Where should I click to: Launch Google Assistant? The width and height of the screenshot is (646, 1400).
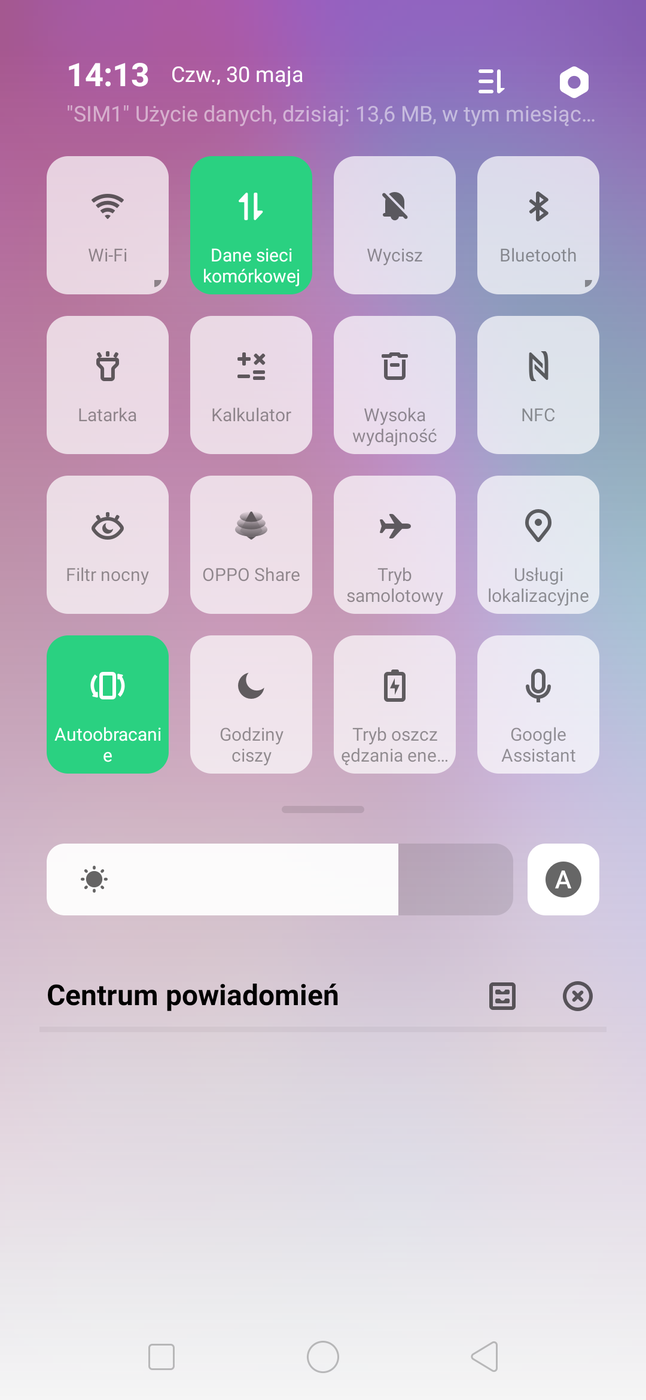tap(538, 704)
